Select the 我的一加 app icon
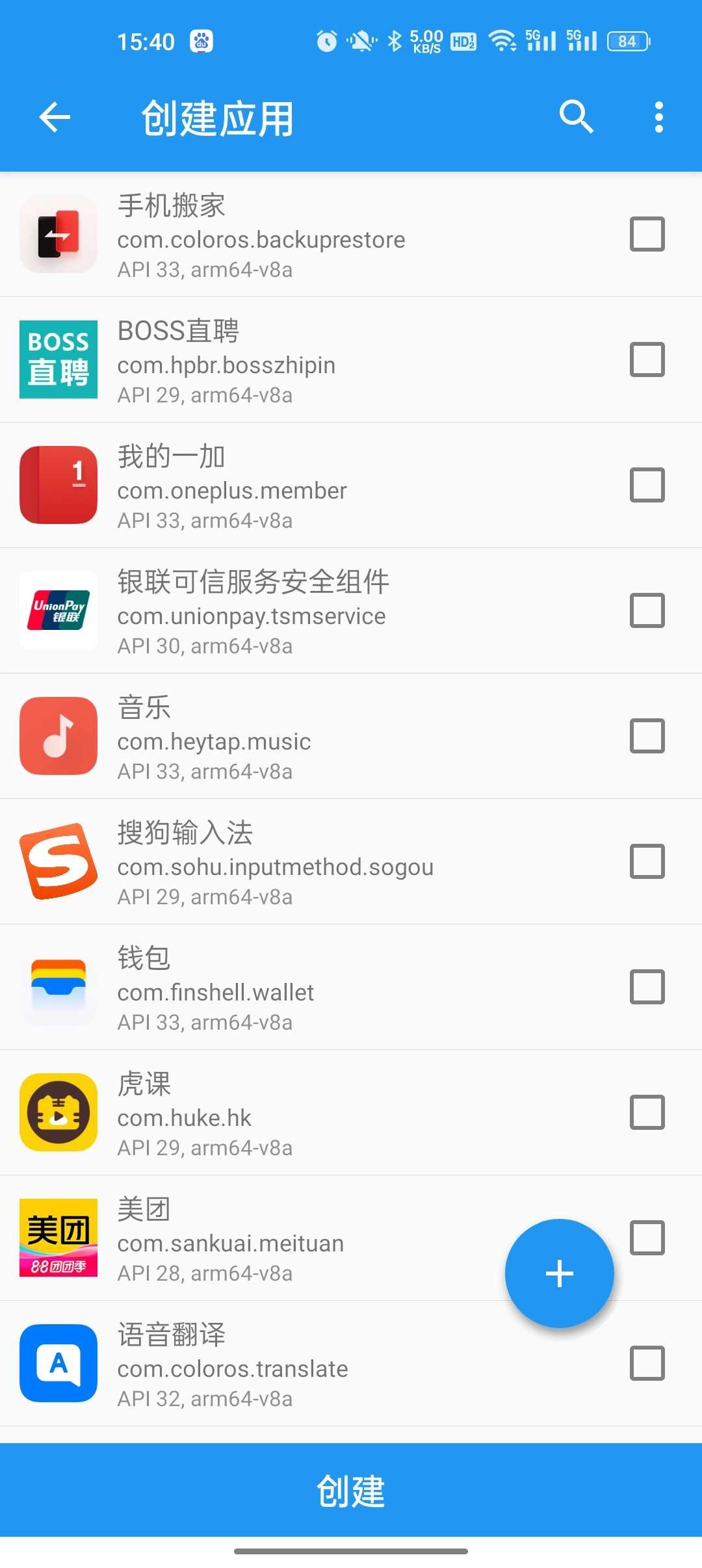702x1568 pixels. [x=58, y=486]
